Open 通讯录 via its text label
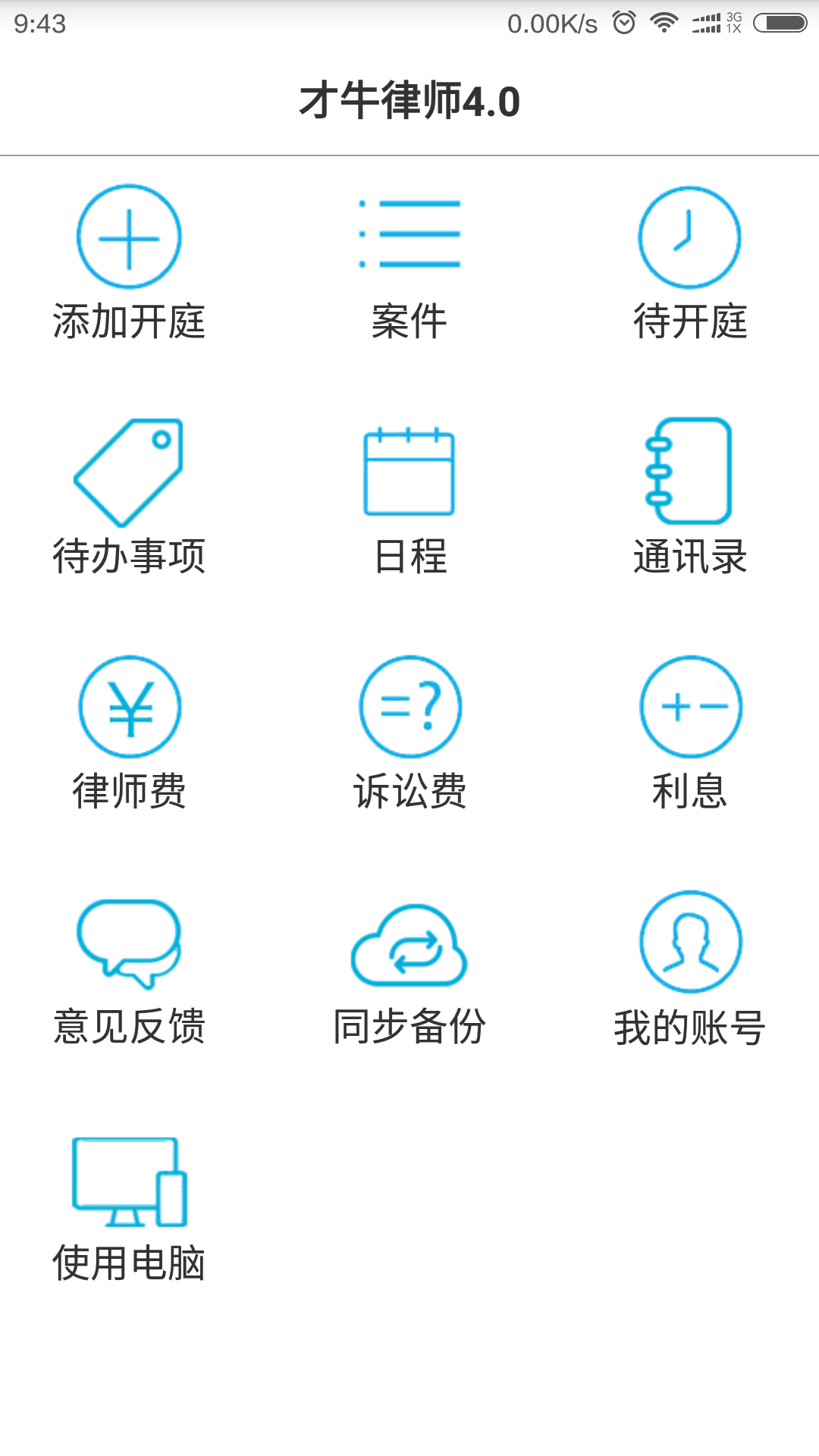The height and width of the screenshot is (1456, 819). pyautogui.click(x=690, y=559)
